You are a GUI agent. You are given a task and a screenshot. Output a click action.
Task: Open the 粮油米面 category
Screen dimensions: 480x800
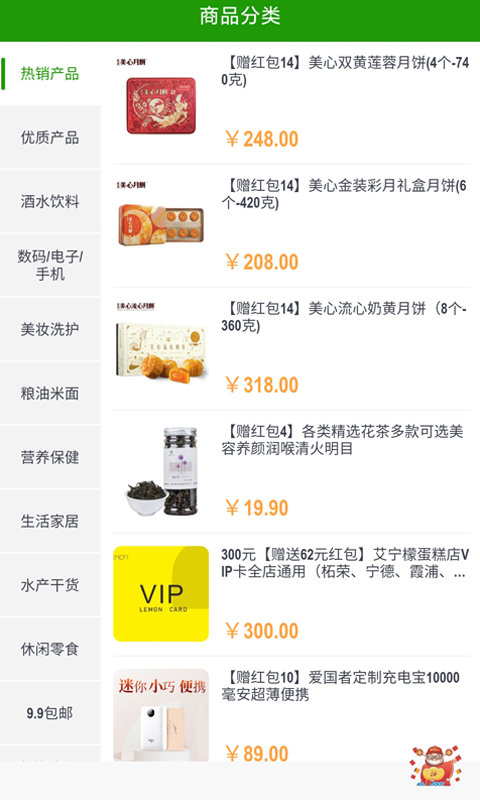click(50, 393)
